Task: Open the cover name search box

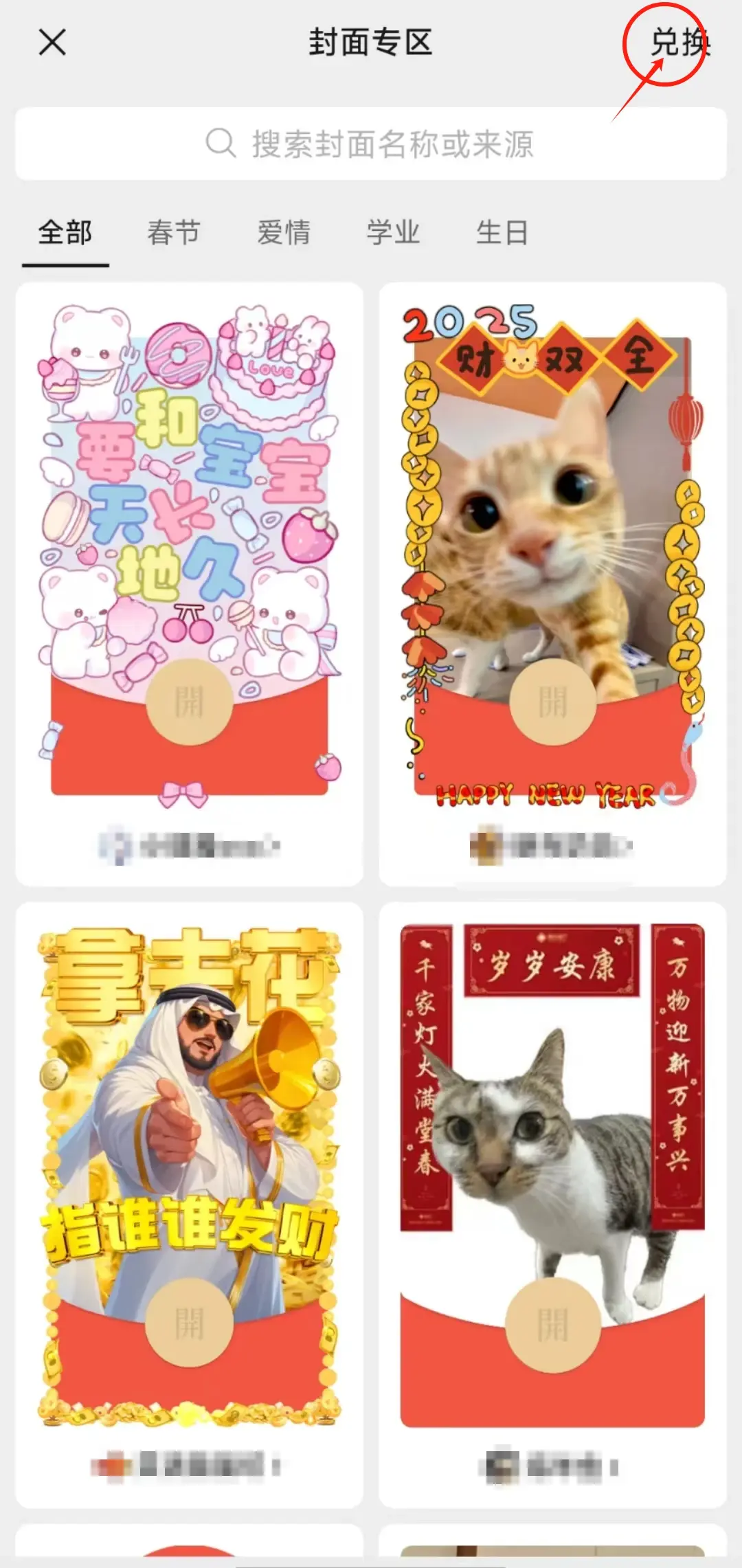Action: point(371,144)
